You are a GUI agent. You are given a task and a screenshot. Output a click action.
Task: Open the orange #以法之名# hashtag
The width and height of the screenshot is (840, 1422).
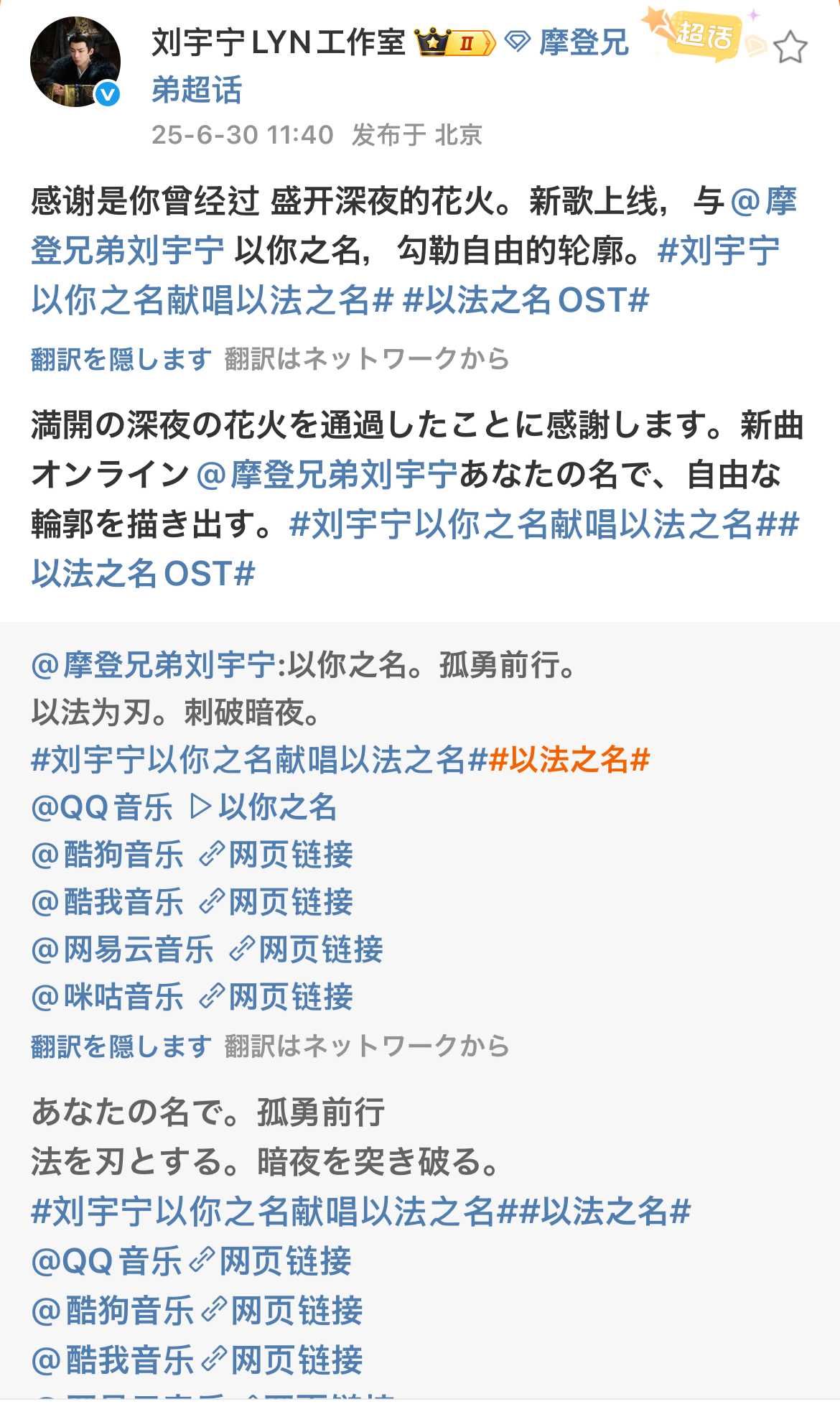coord(569,760)
